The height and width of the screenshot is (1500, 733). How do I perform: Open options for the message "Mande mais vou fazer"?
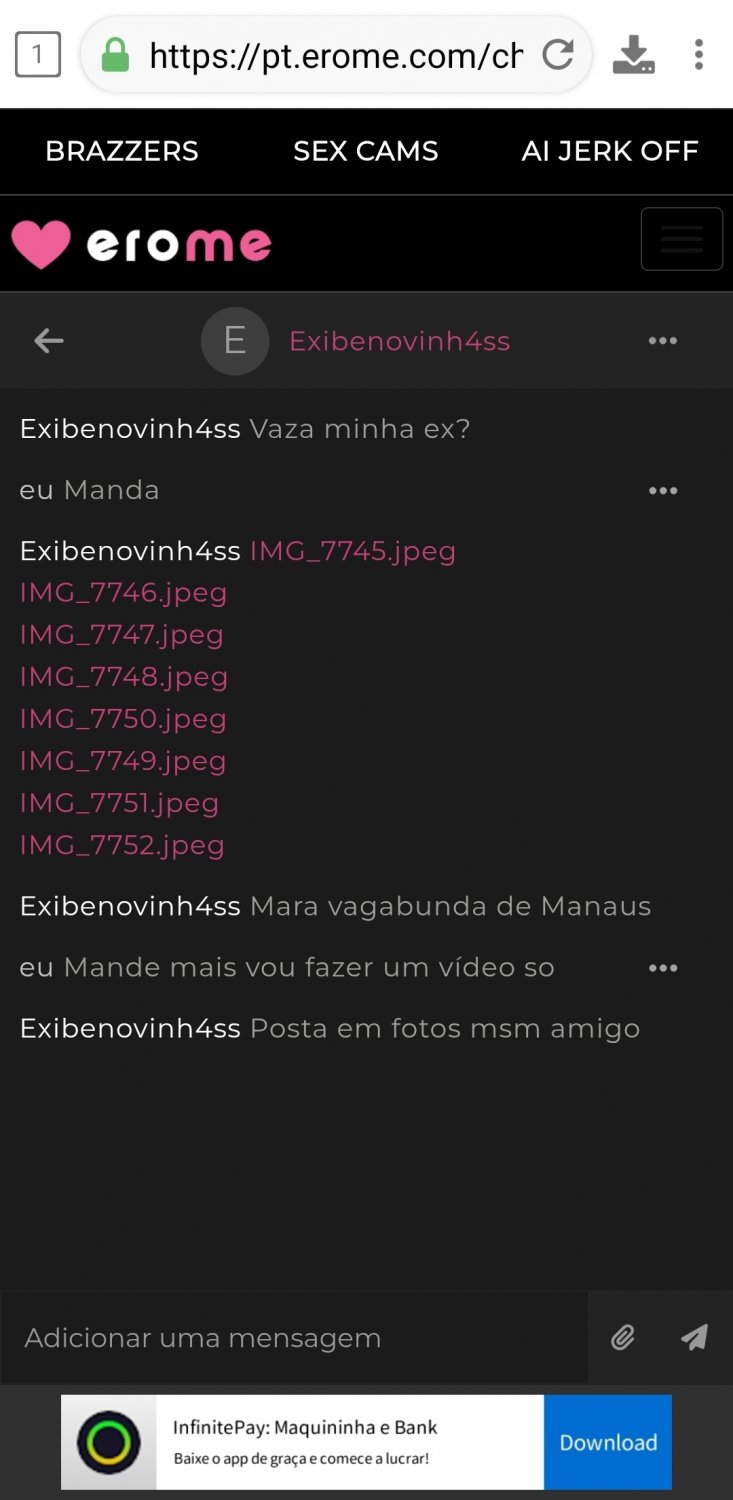pyautogui.click(x=663, y=968)
